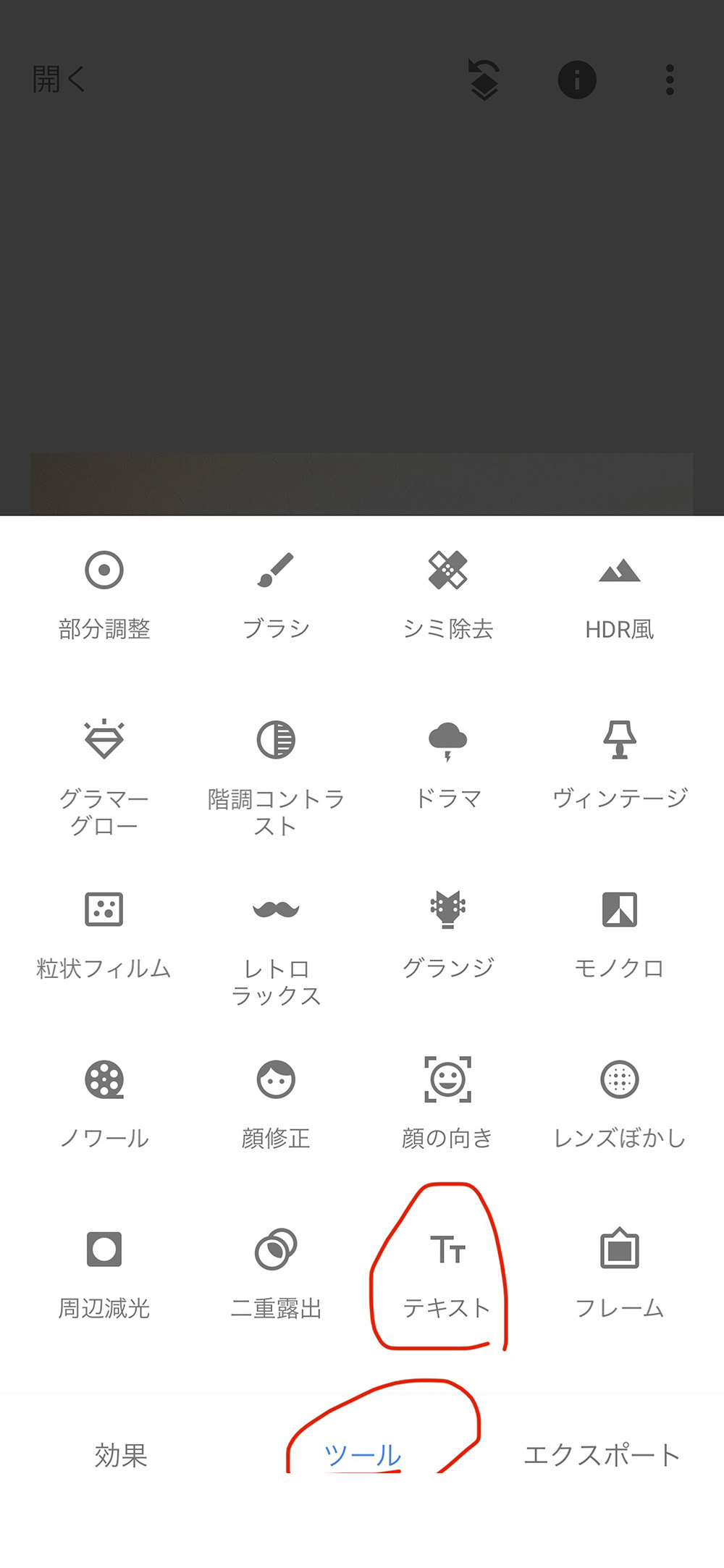
Task: Open the シミ除去 healing tool
Action: point(447,595)
